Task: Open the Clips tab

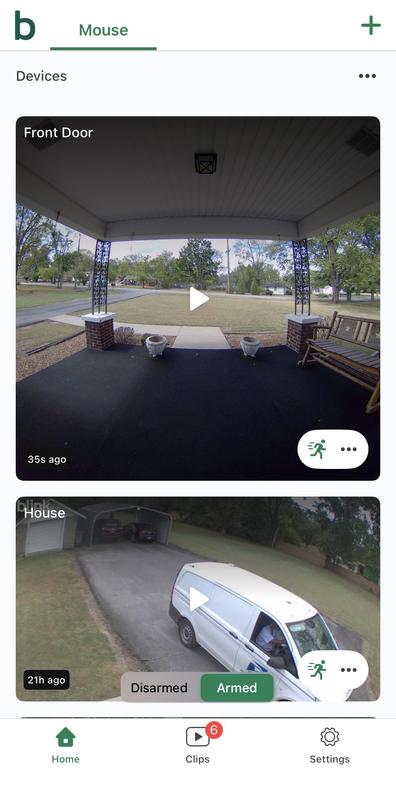Action: coord(198,745)
